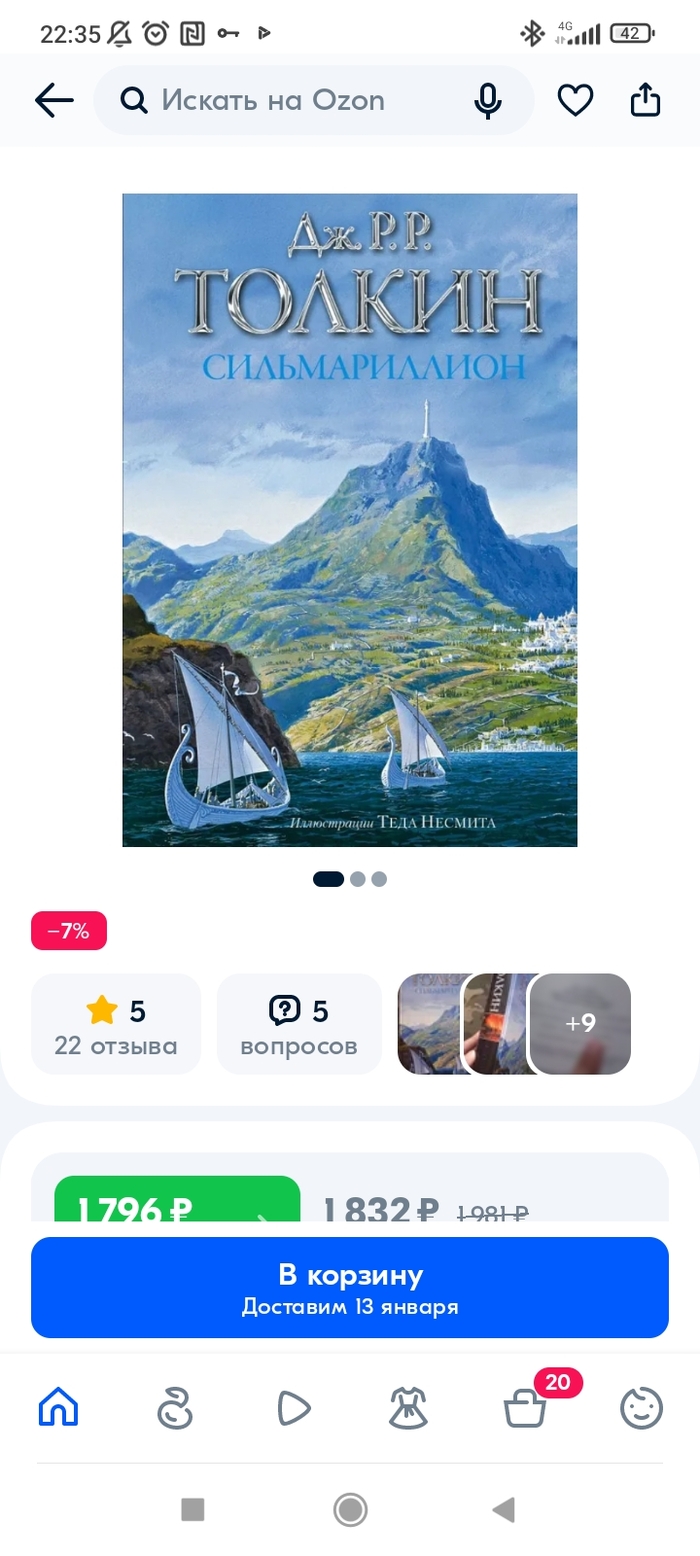Open the 22 отзыва rating card
Image resolution: width=700 pixels, height=1556 pixels.
pos(116,1025)
